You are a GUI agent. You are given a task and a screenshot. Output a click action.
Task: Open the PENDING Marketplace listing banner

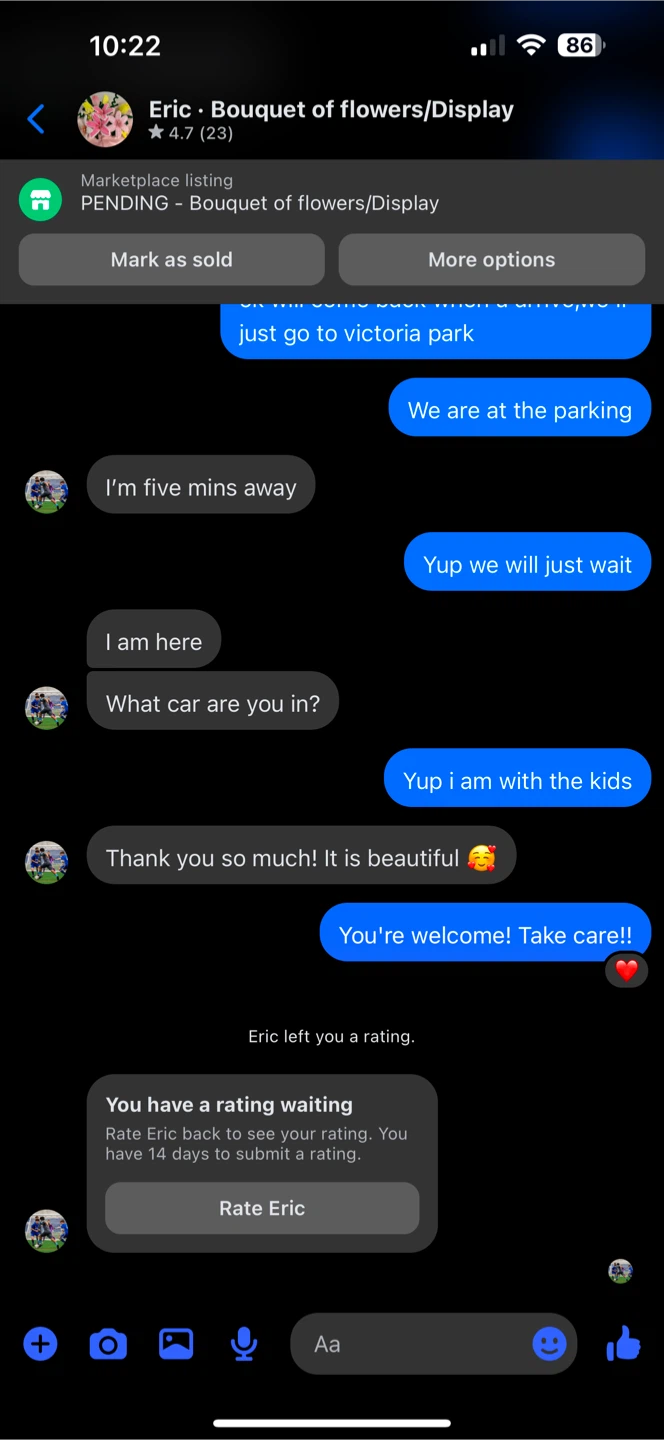pos(332,193)
